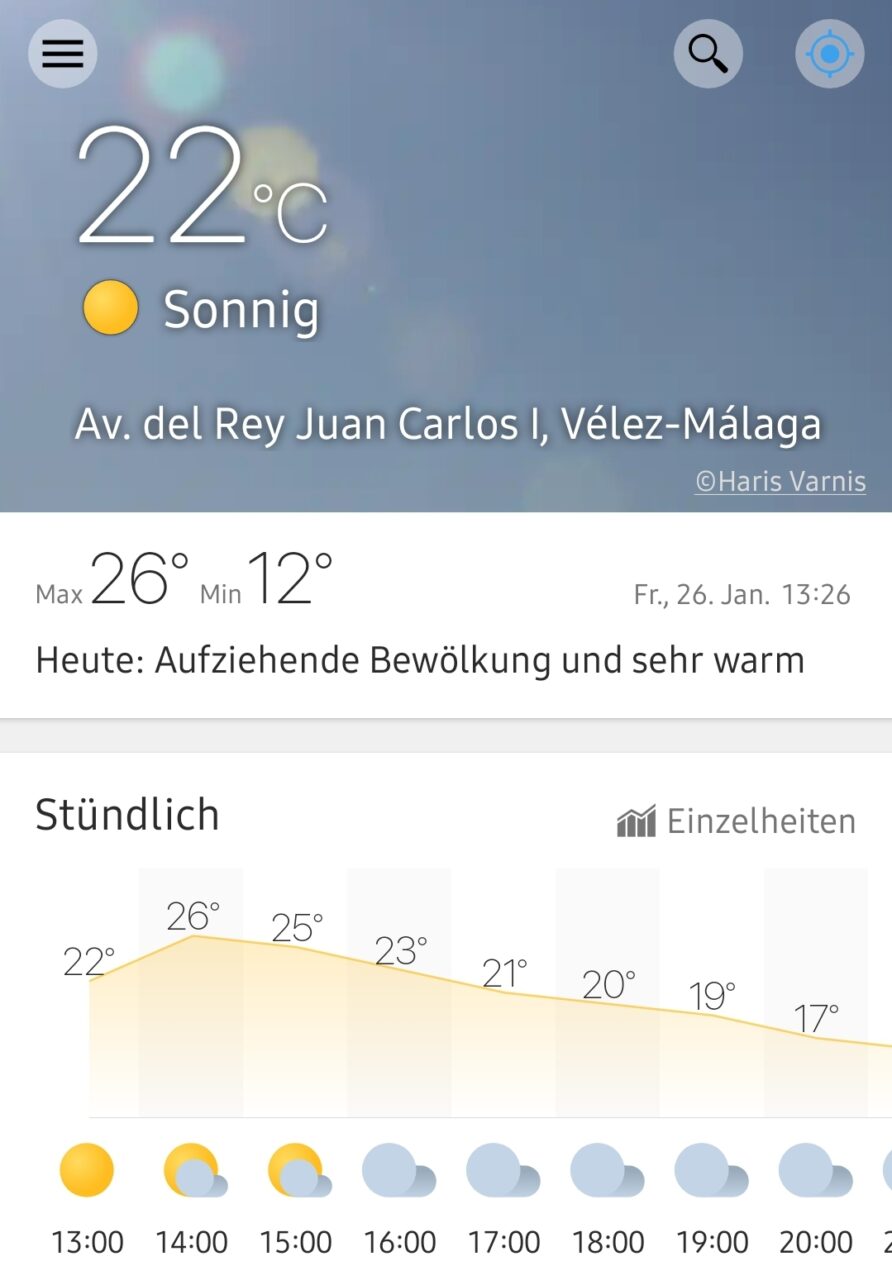This screenshot has width=892, height=1280.
Task: Open today's forecast summary card
Action: click(x=445, y=614)
